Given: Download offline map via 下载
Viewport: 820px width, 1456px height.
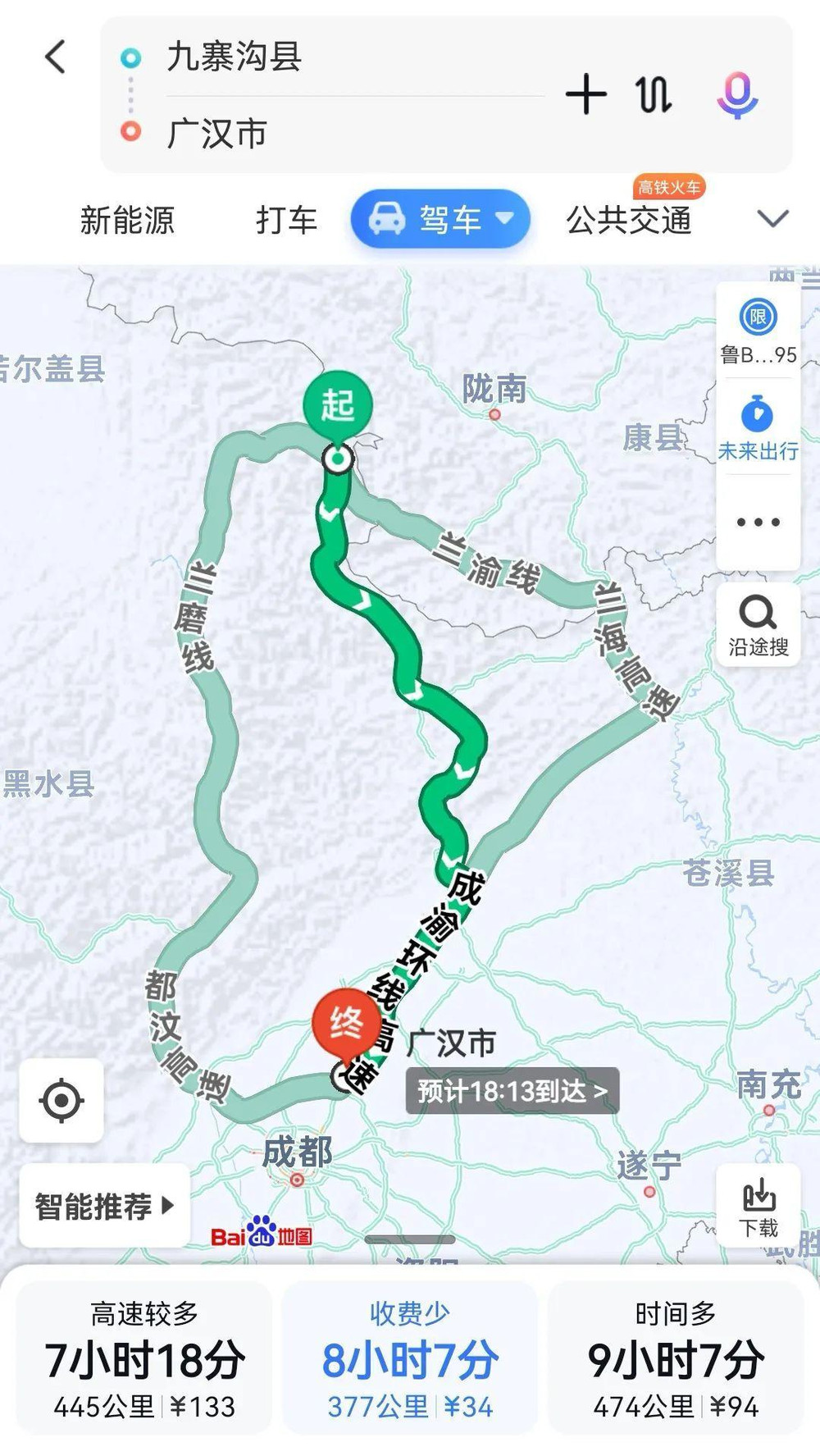Looking at the screenshot, I should [x=758, y=1206].
